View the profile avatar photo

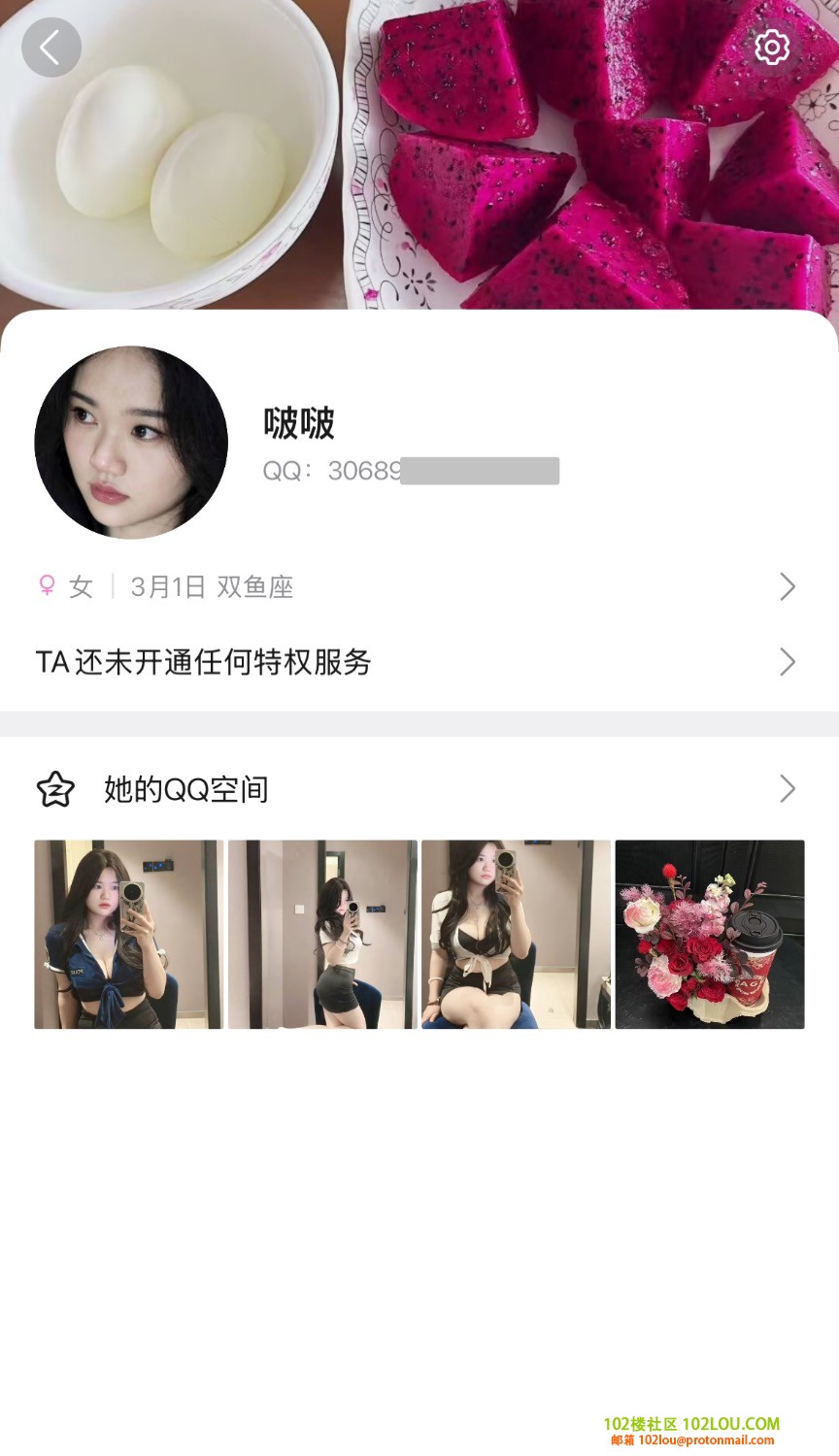[131, 443]
